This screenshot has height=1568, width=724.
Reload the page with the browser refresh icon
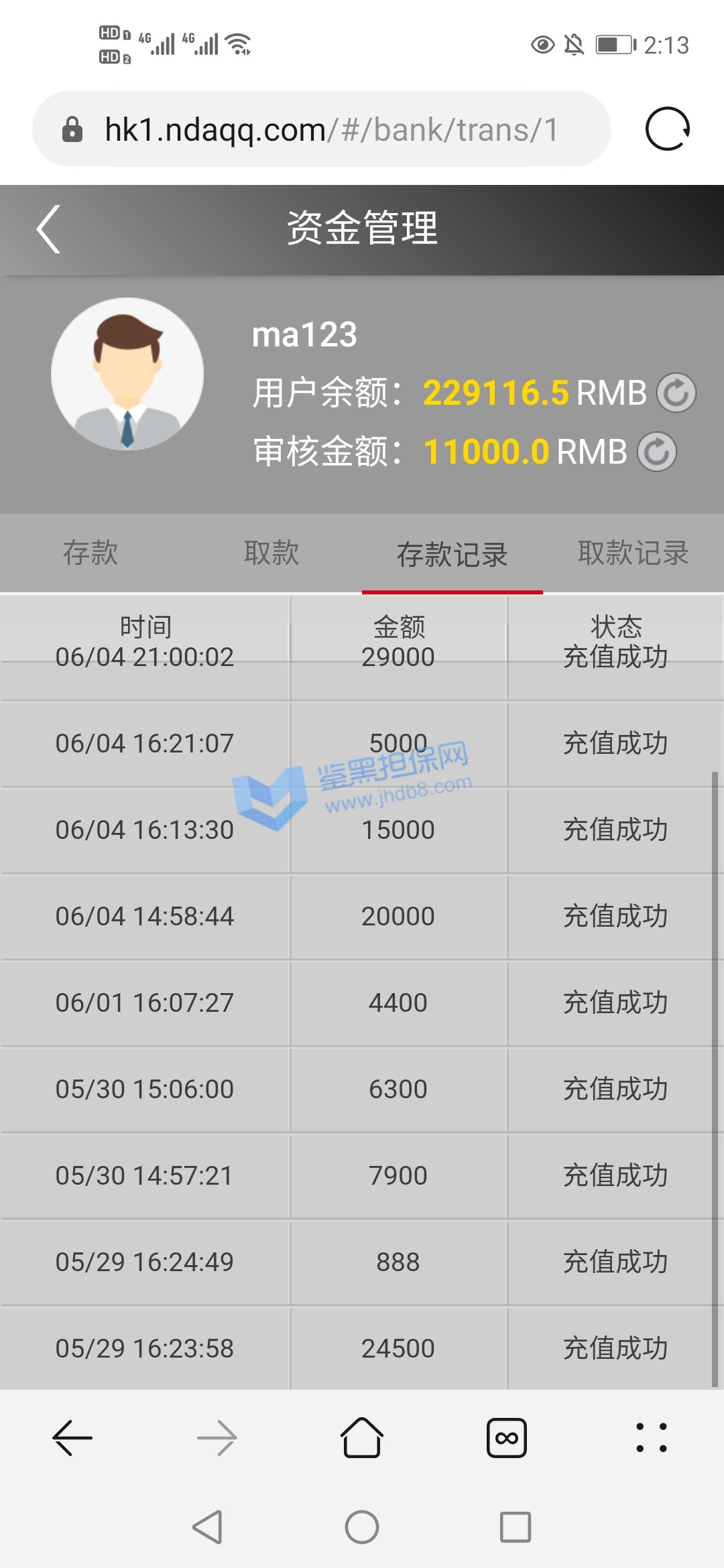(x=667, y=129)
